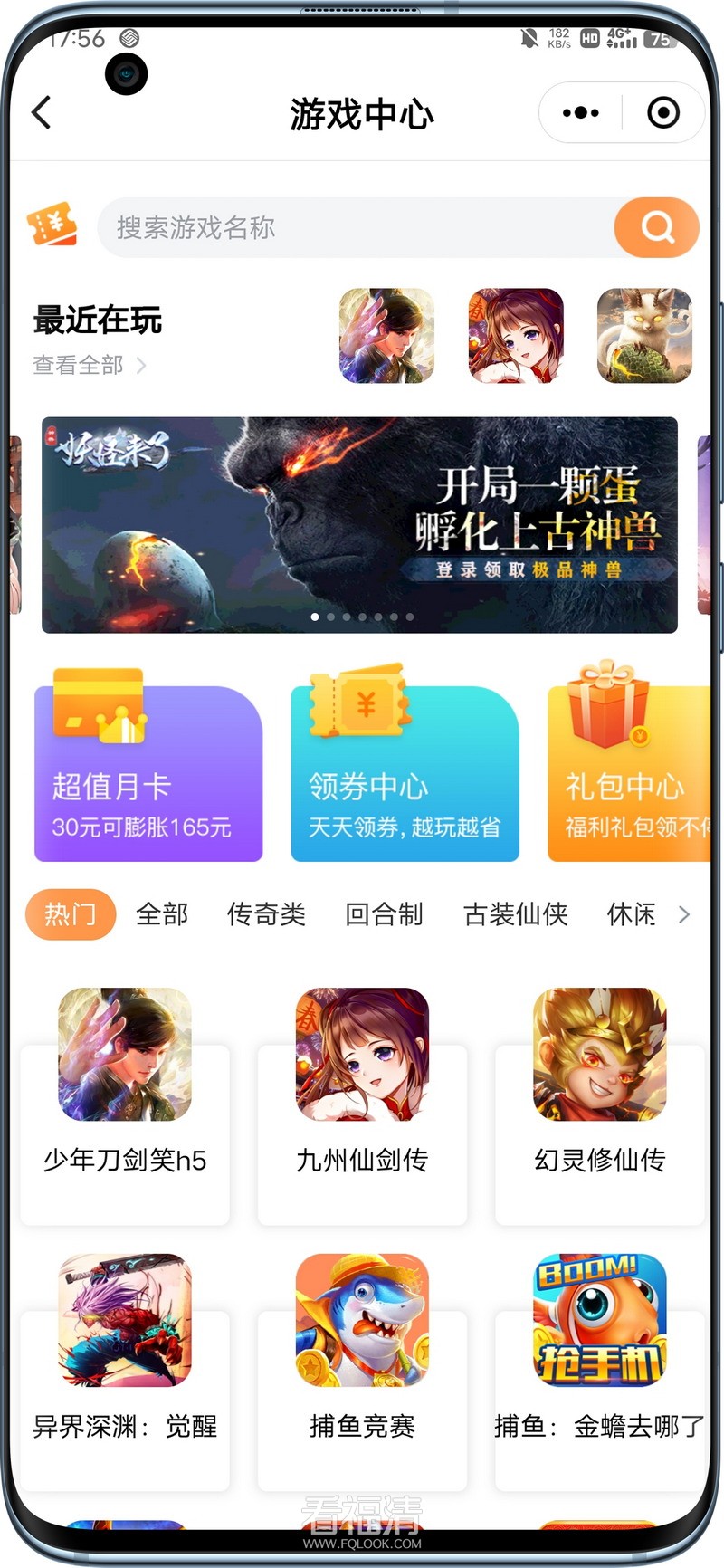Image resolution: width=724 pixels, height=1568 pixels.
Task: Tap the 搜索游戏名称 search input field
Action: (x=344, y=227)
